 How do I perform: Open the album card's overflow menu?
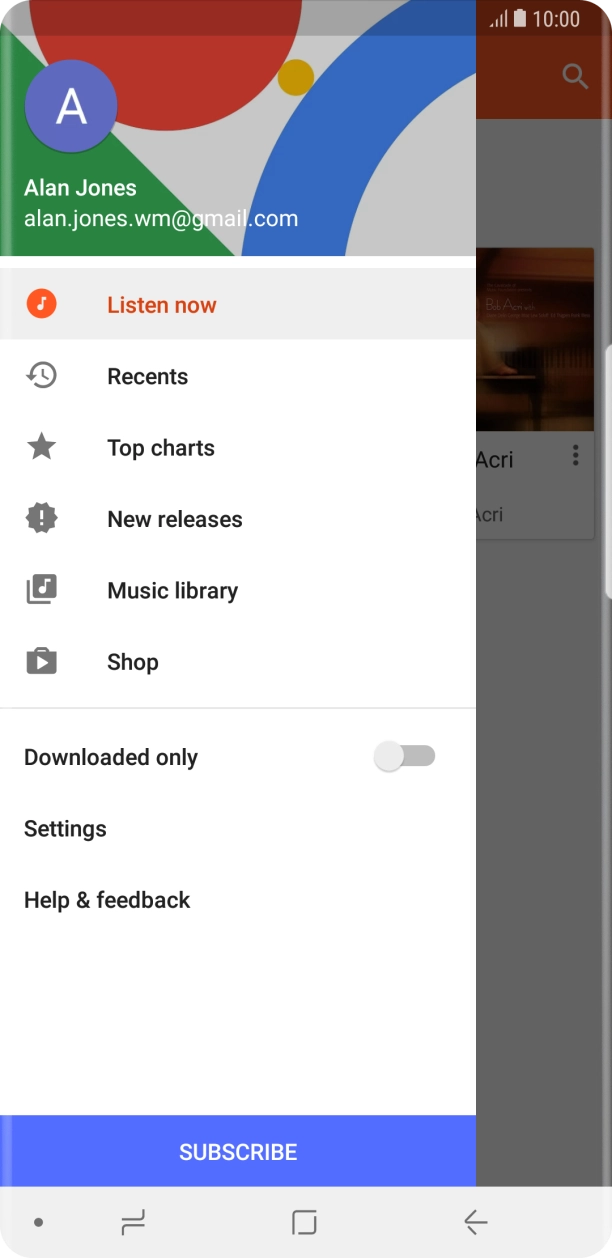(x=575, y=456)
